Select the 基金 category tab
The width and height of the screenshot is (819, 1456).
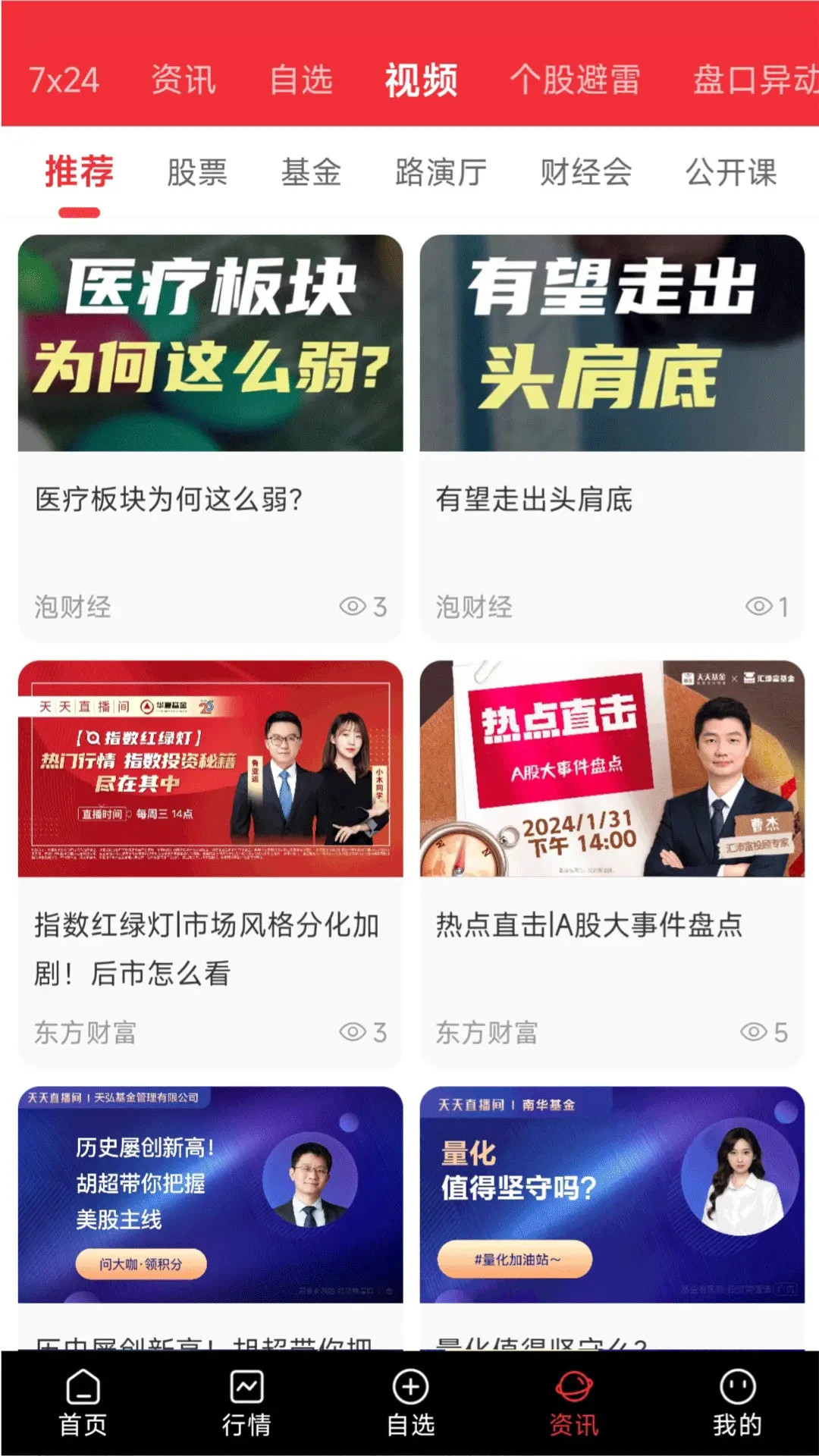312,173
